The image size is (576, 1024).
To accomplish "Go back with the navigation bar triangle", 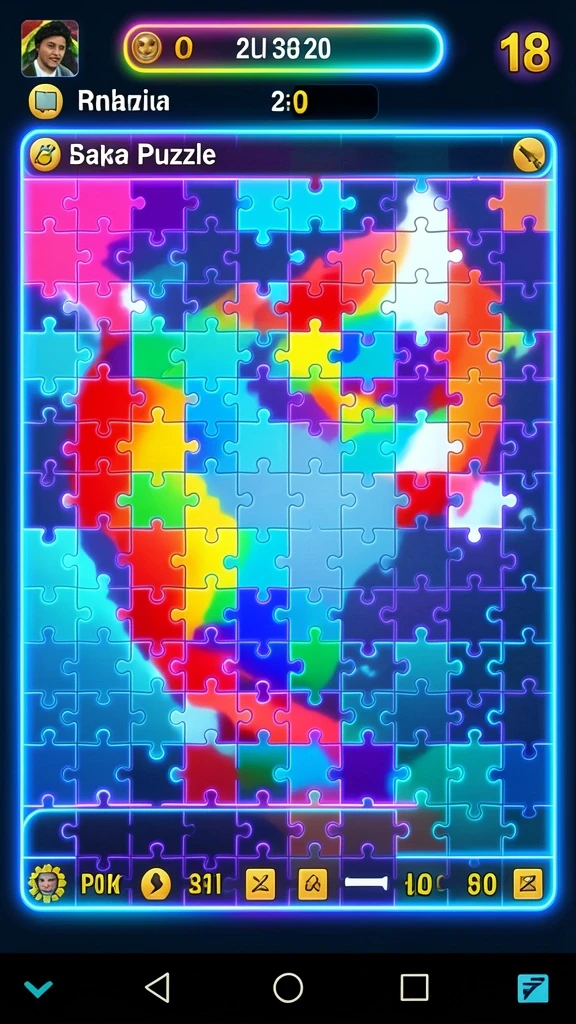I will (x=157, y=987).
